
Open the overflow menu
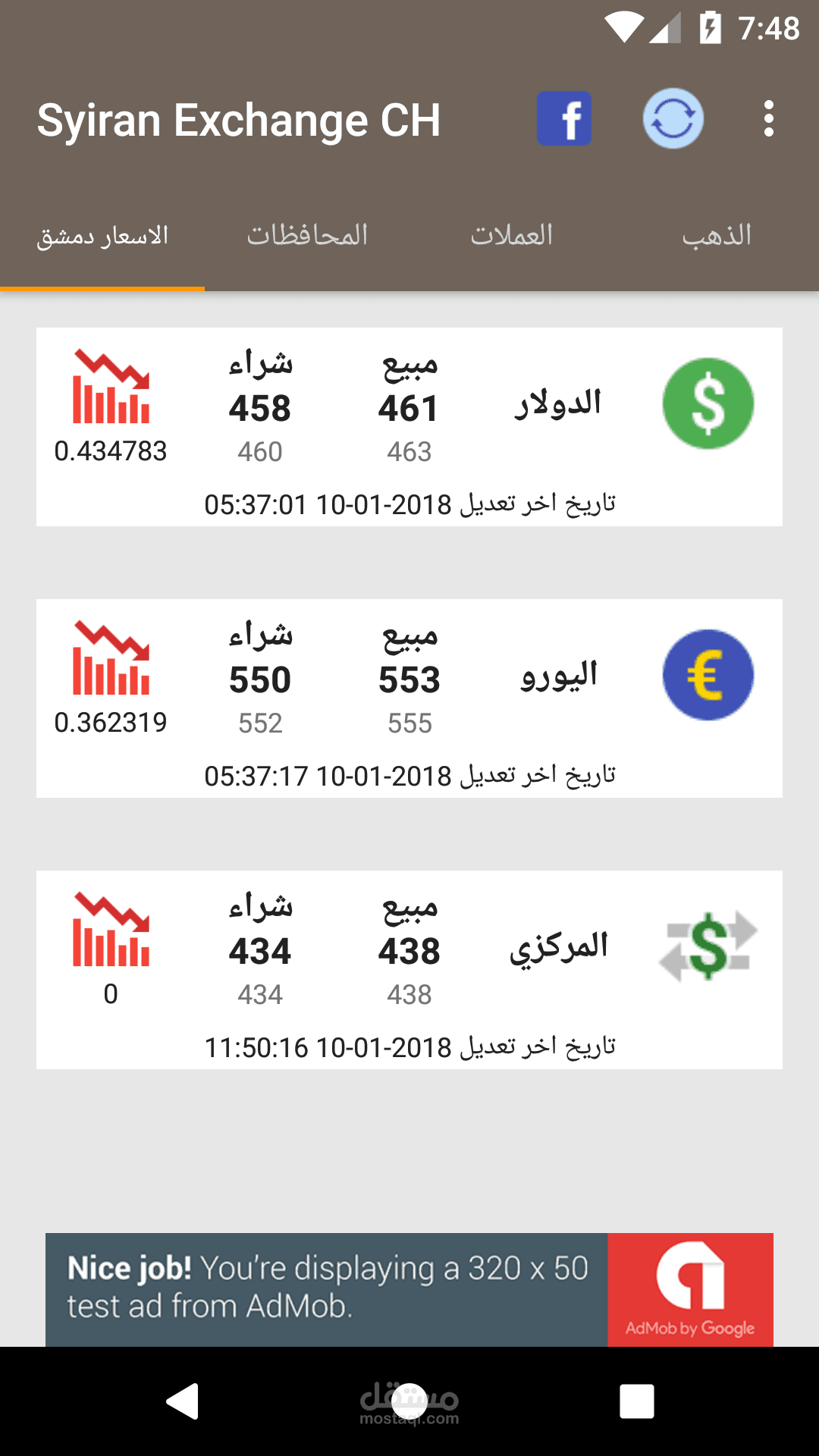coord(768,119)
